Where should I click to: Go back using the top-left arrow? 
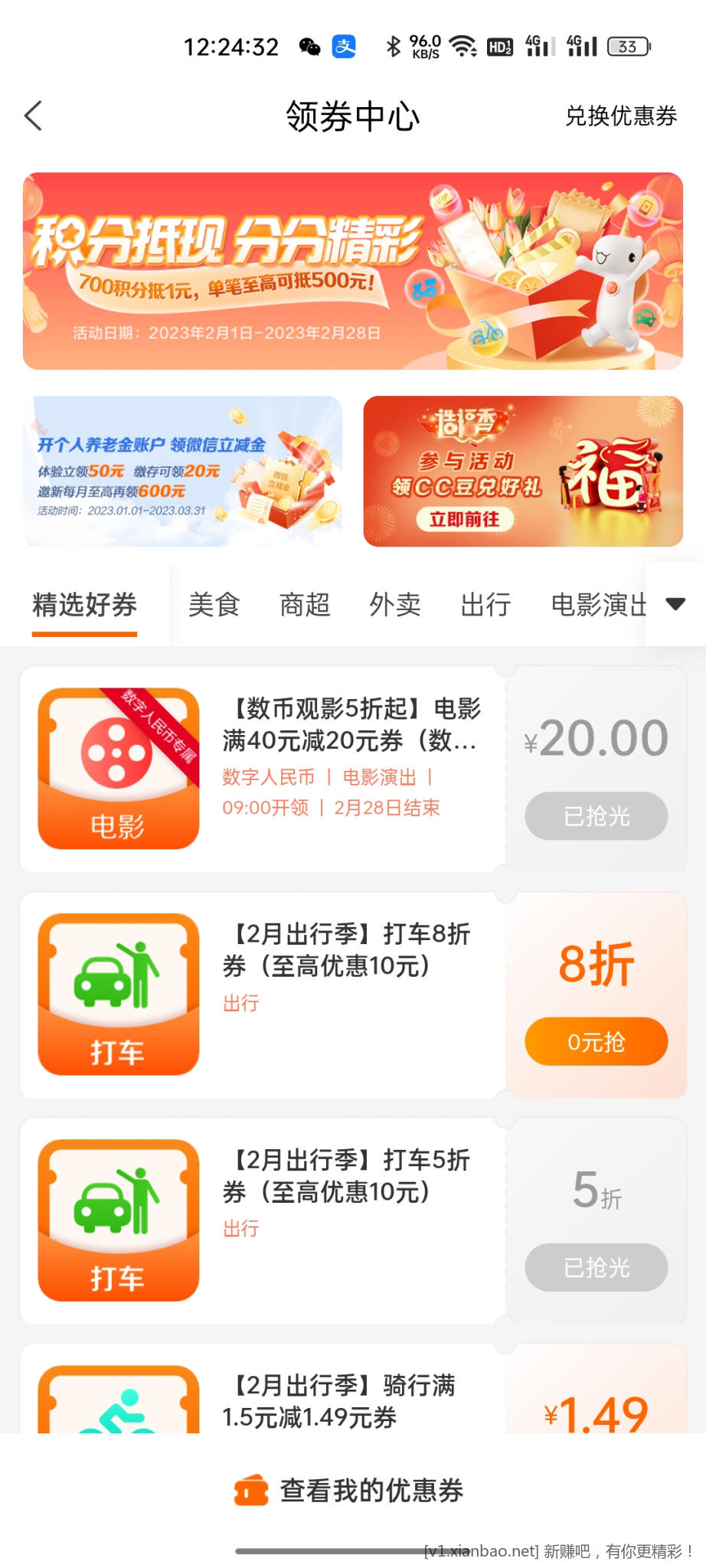34,116
